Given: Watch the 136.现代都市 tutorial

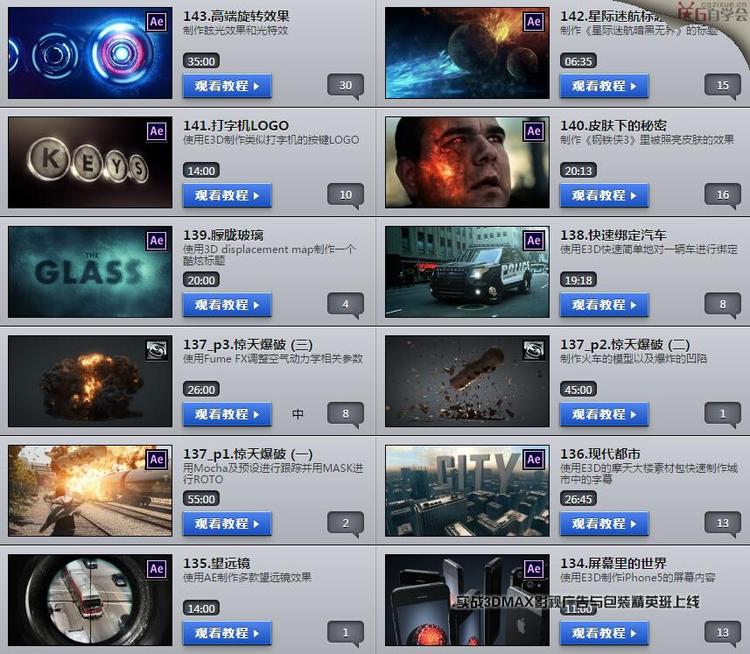Looking at the screenshot, I should coord(604,523).
